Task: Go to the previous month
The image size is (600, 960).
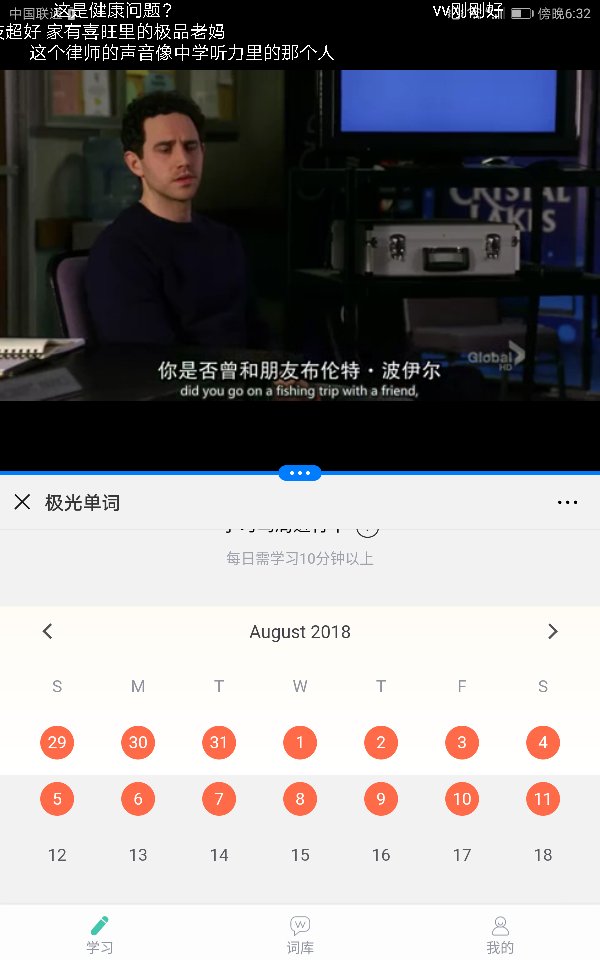Action: coord(47,631)
